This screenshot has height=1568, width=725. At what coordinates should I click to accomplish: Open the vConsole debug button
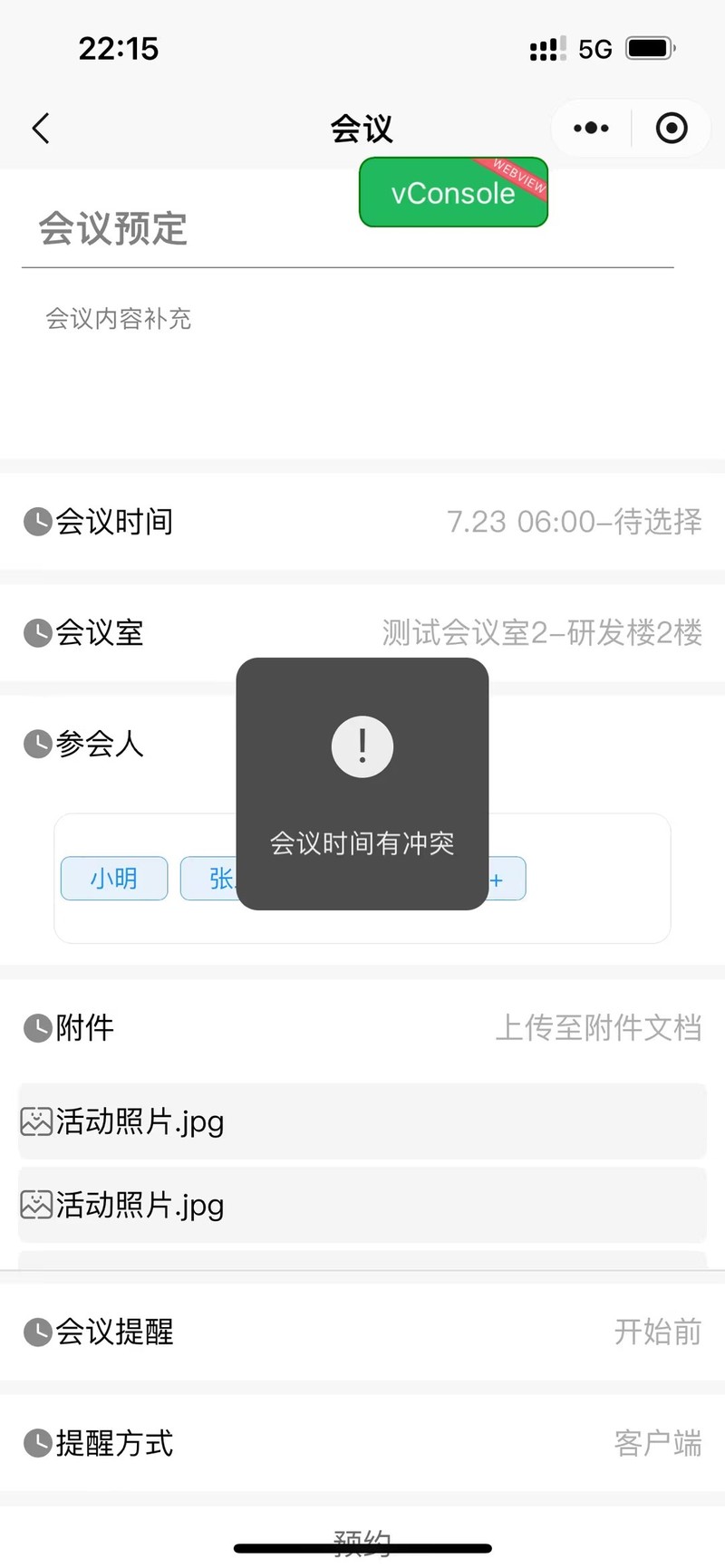click(x=453, y=192)
